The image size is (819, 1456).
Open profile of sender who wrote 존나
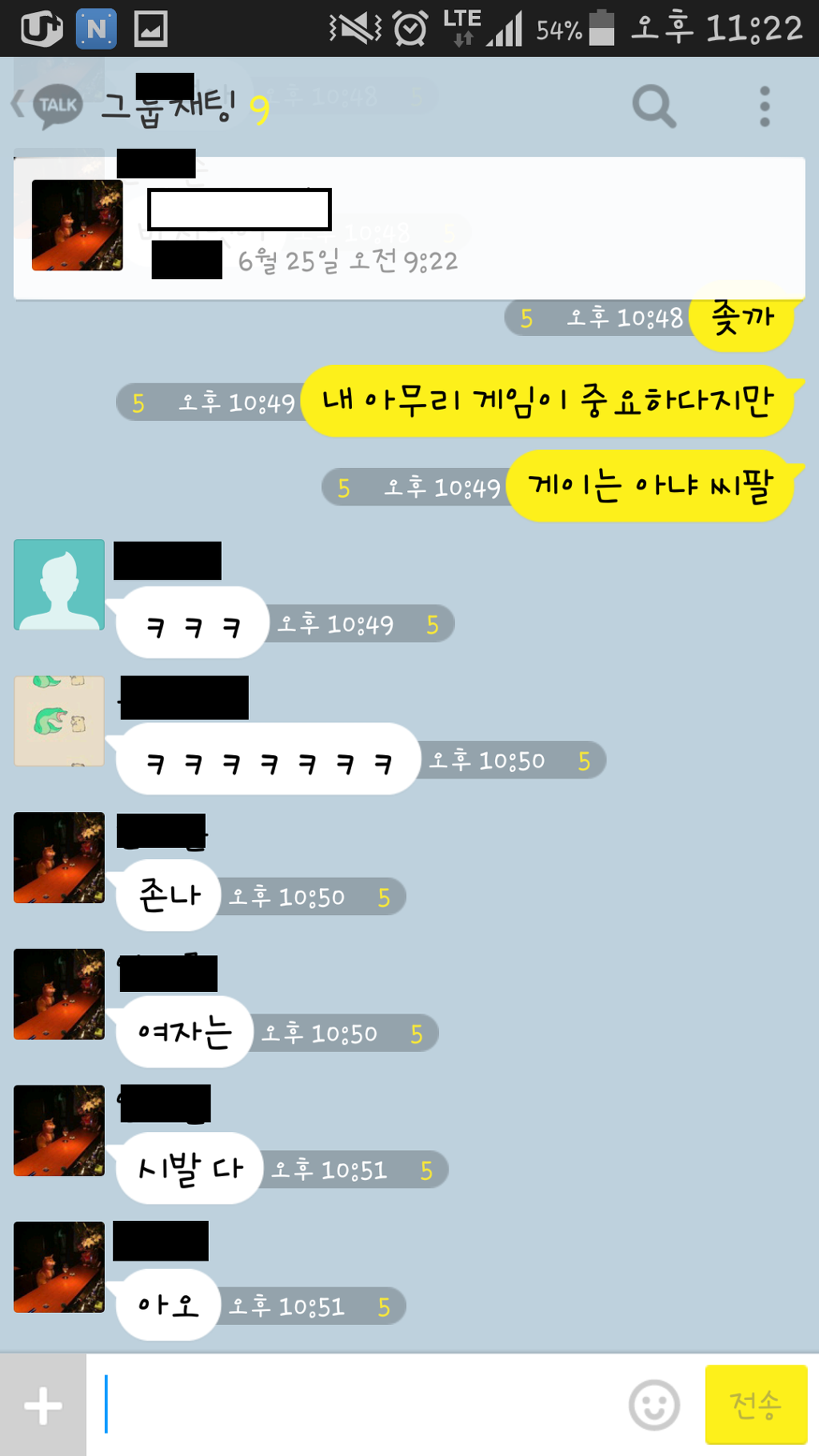[59, 858]
